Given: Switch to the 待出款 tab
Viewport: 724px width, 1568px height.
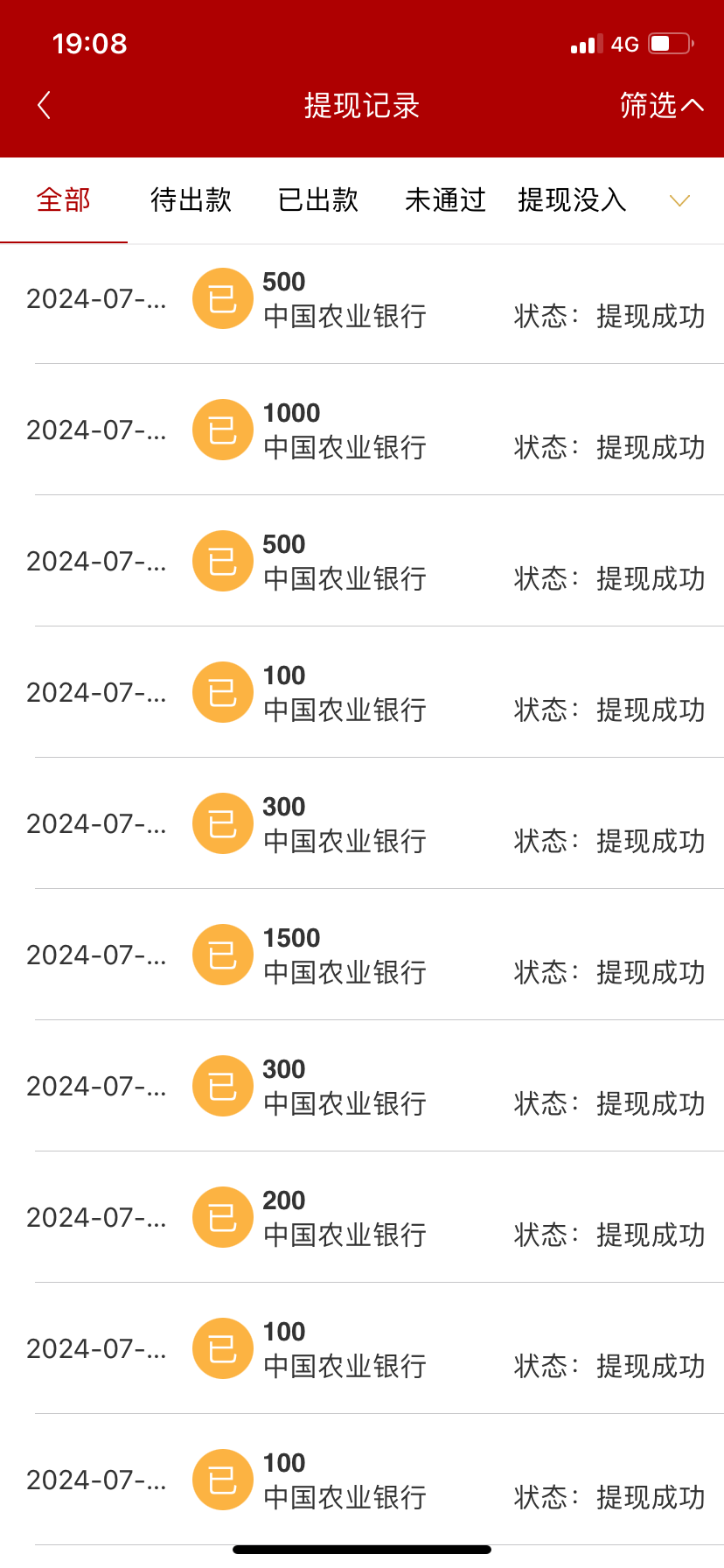Looking at the screenshot, I should click(191, 200).
